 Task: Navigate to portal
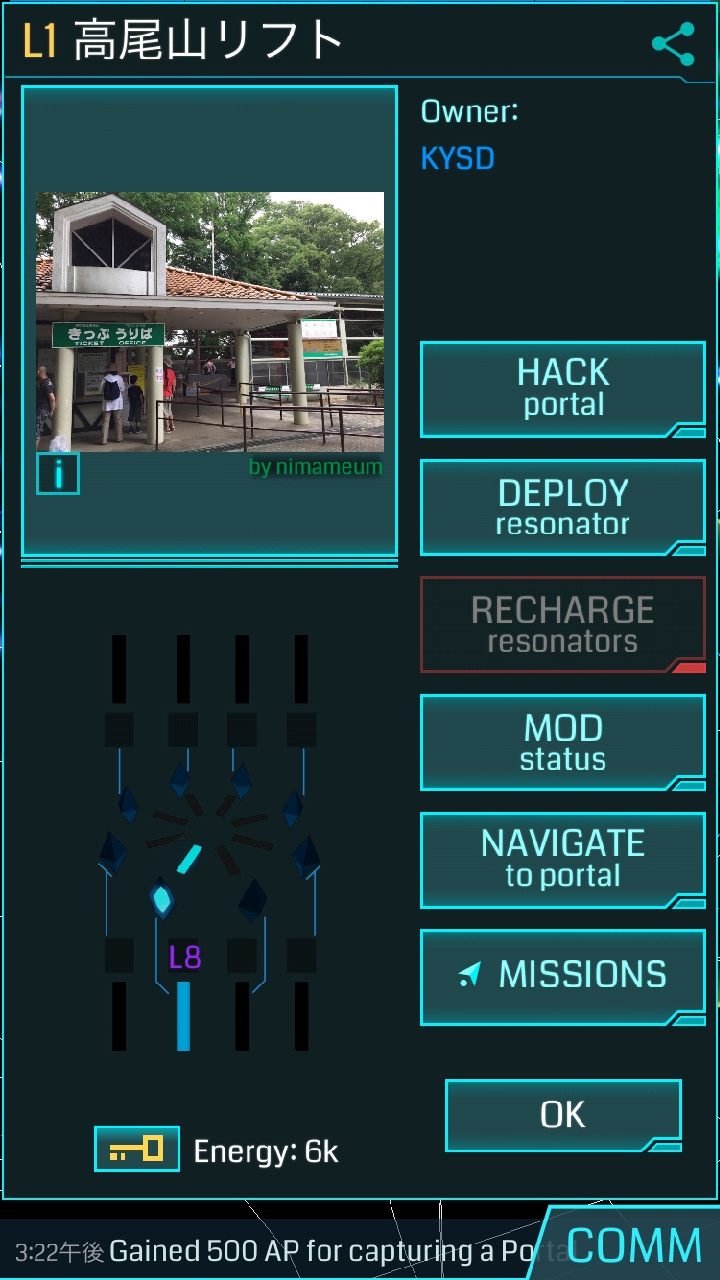563,860
